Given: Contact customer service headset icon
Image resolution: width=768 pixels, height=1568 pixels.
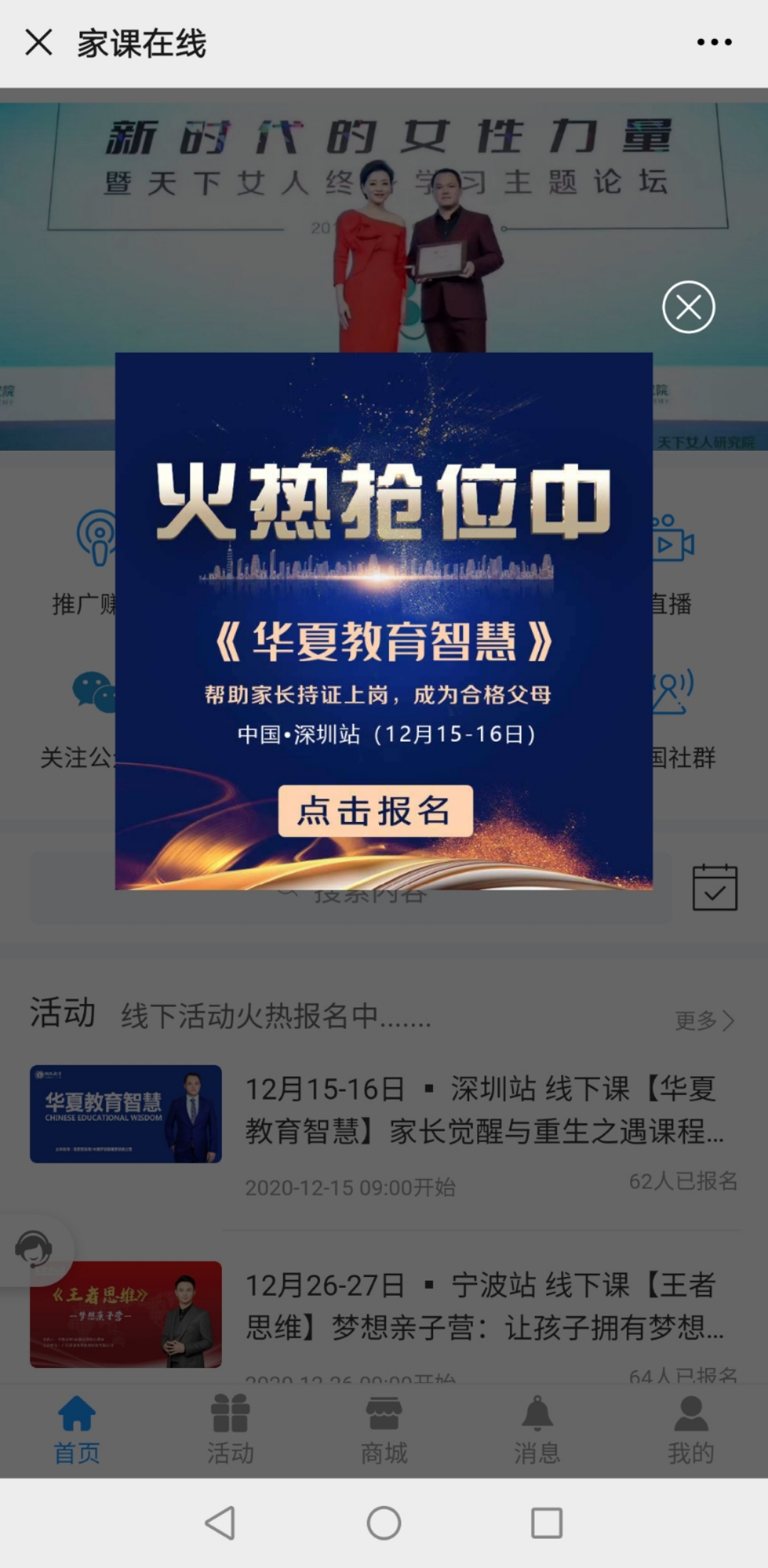Looking at the screenshot, I should 33,1249.
